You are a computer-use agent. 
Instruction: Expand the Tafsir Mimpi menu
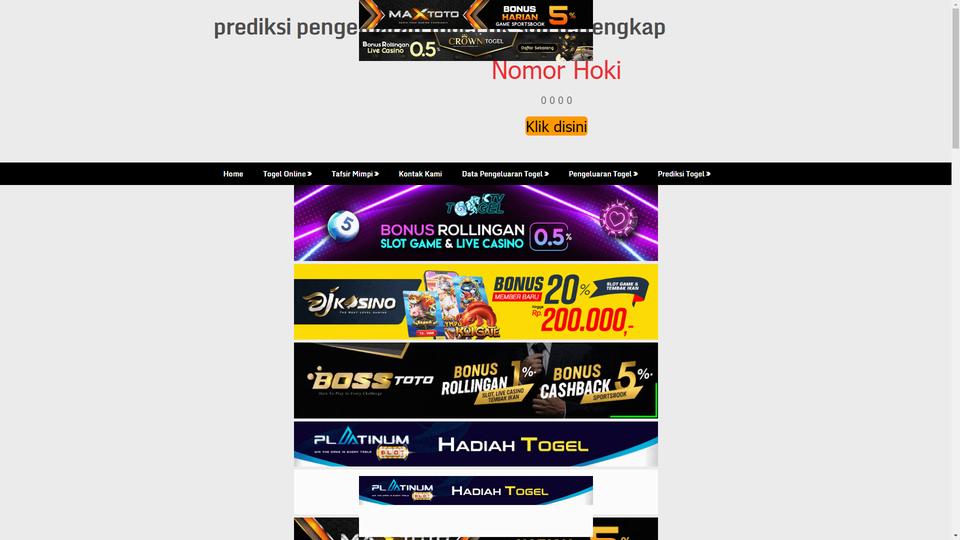point(355,174)
